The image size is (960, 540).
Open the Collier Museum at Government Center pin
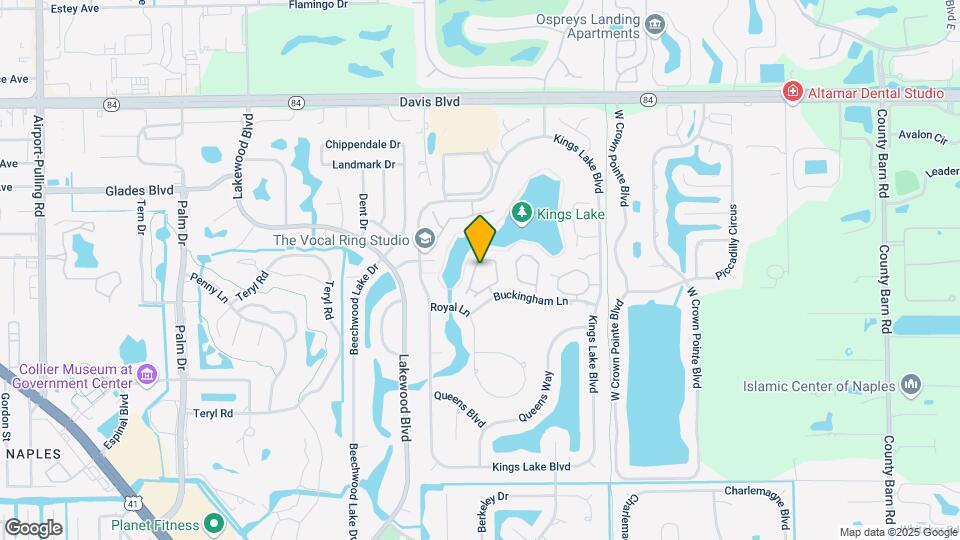pos(148,375)
